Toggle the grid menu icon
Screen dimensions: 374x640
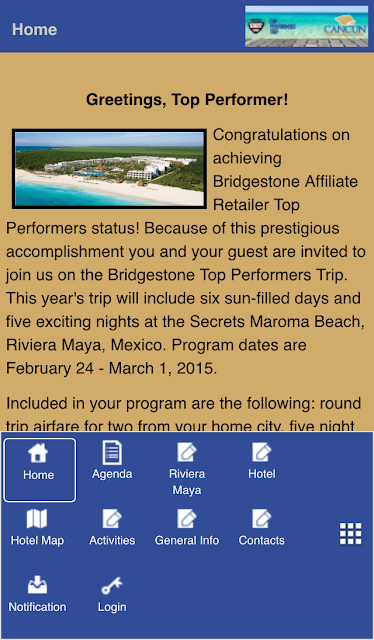[x=350, y=533]
